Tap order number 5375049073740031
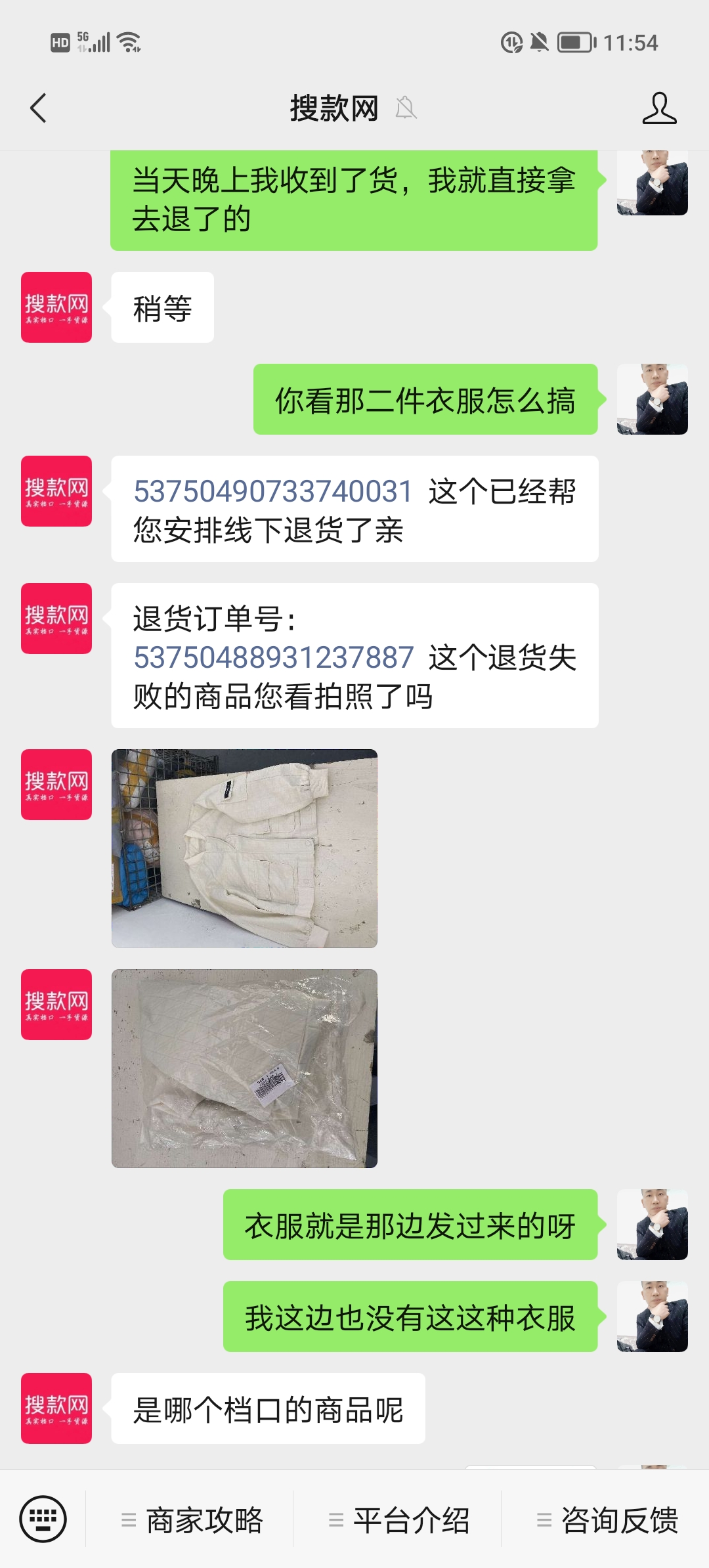The height and width of the screenshot is (1568, 709). click(x=273, y=491)
